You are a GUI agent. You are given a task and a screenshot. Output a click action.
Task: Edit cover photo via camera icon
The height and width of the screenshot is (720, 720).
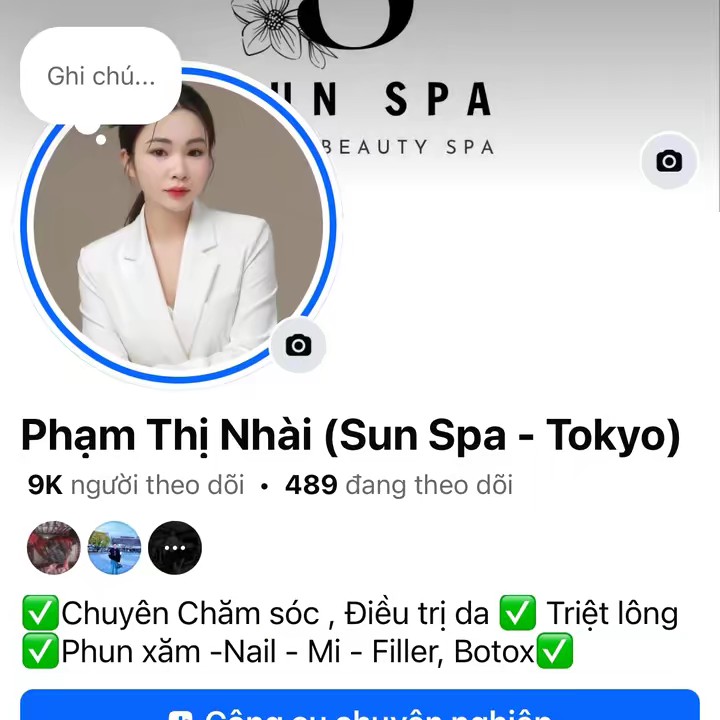click(669, 161)
